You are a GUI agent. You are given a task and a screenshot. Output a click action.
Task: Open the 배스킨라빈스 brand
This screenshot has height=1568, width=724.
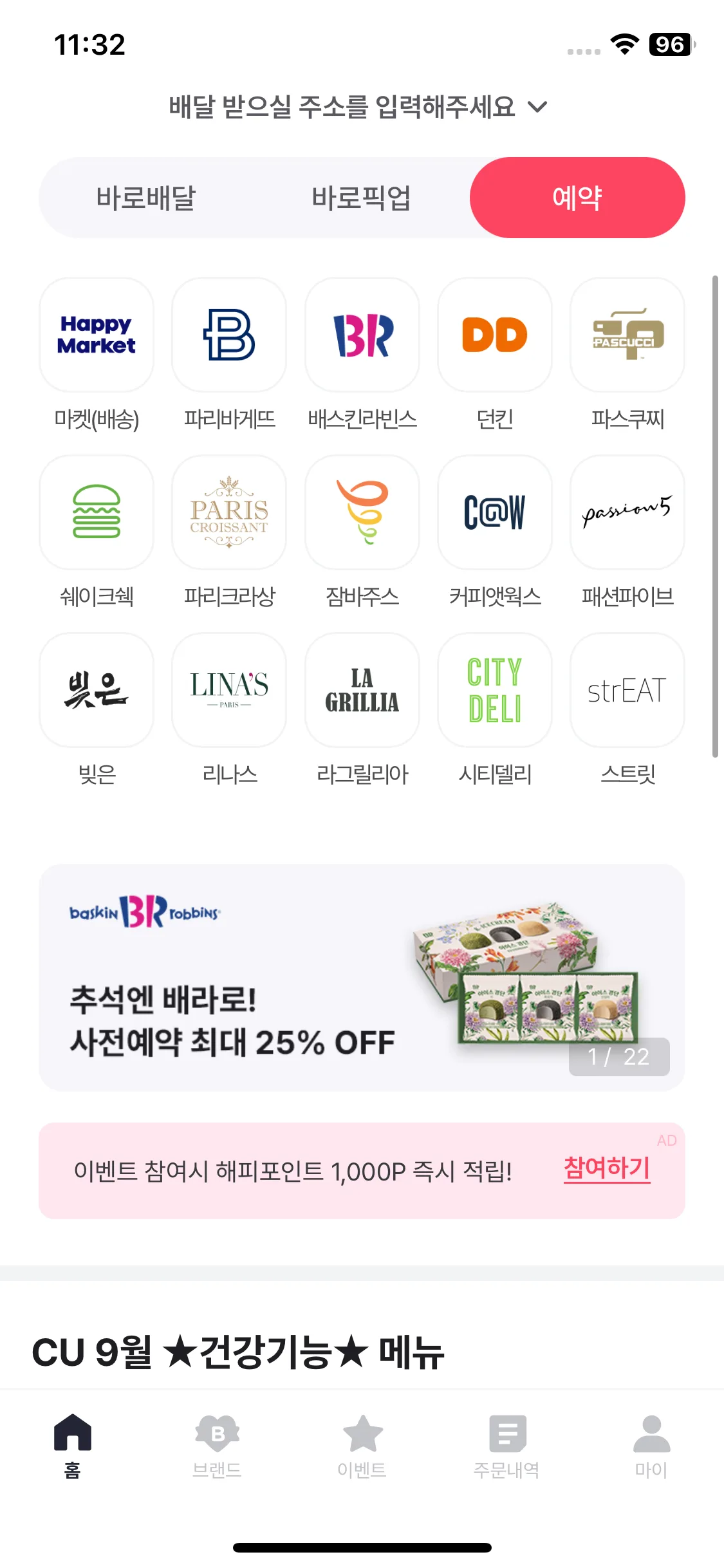(x=362, y=335)
